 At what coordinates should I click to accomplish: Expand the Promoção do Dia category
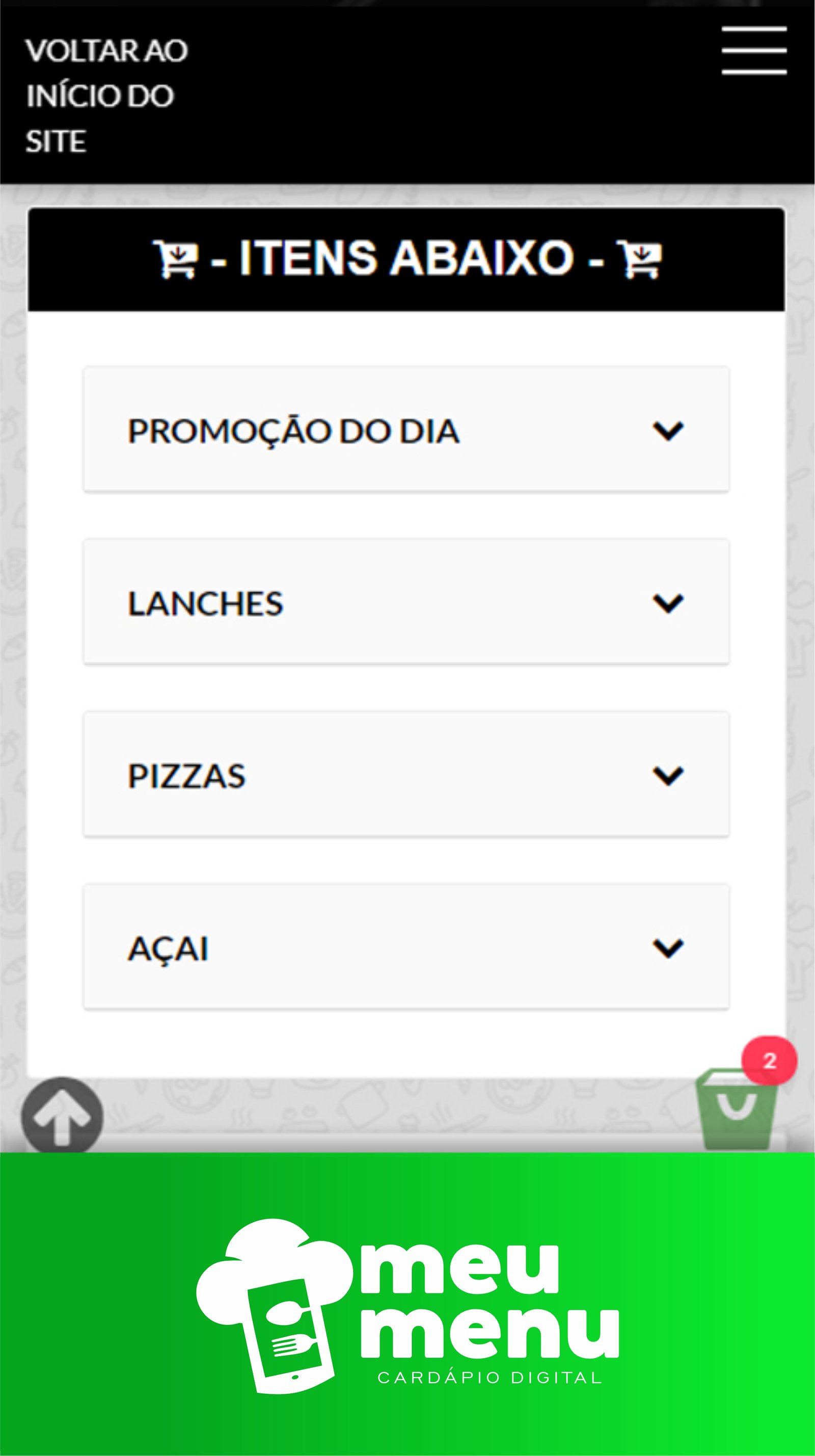coord(405,430)
